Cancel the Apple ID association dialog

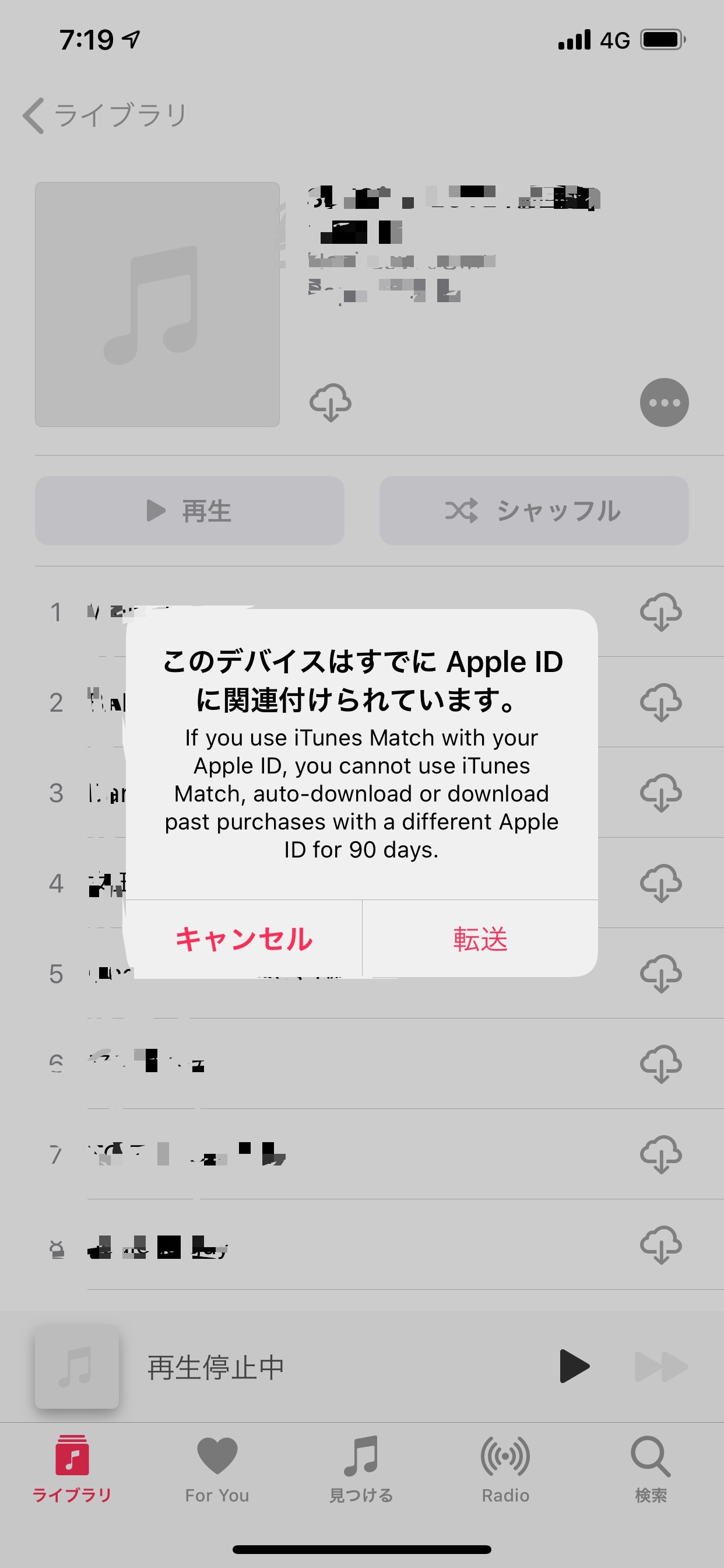click(x=243, y=939)
